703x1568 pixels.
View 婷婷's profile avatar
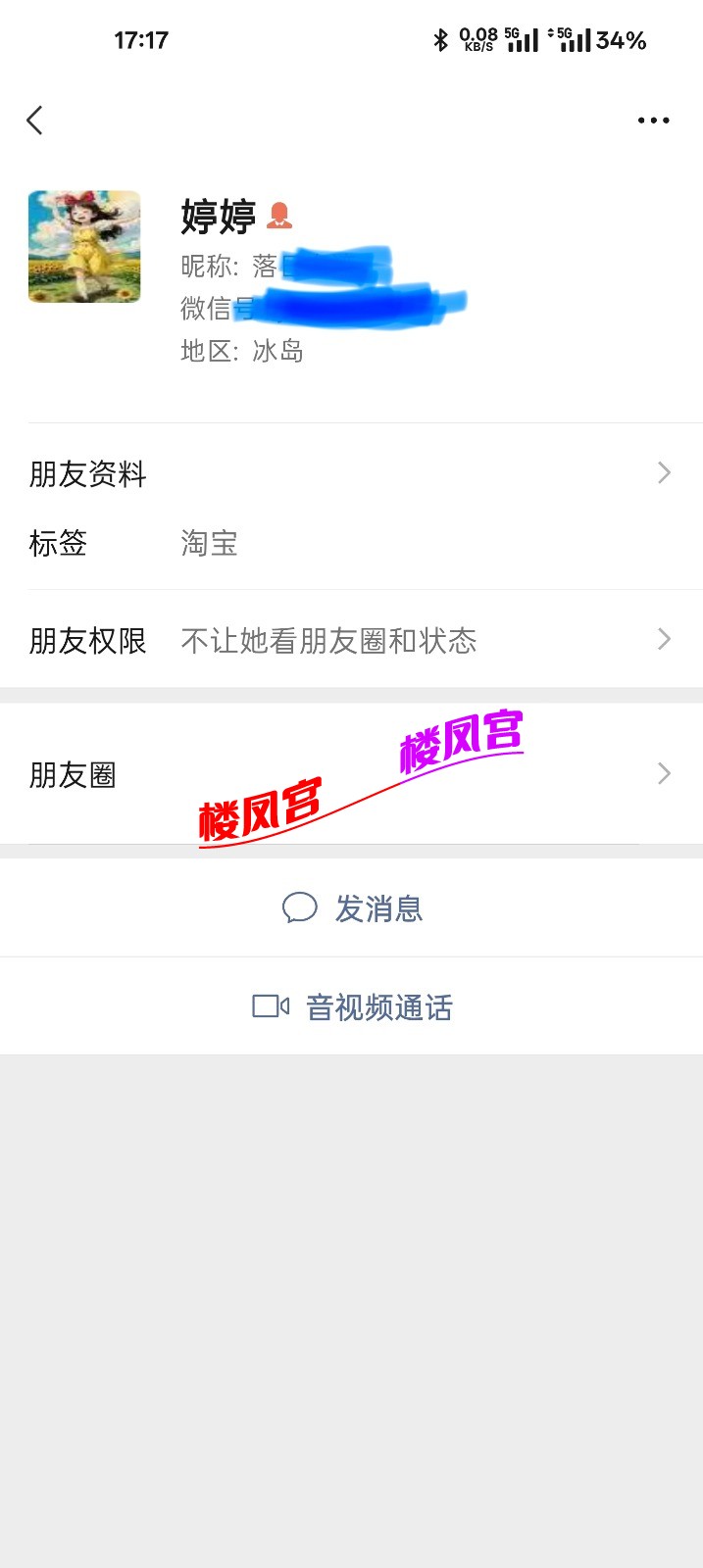click(x=84, y=247)
